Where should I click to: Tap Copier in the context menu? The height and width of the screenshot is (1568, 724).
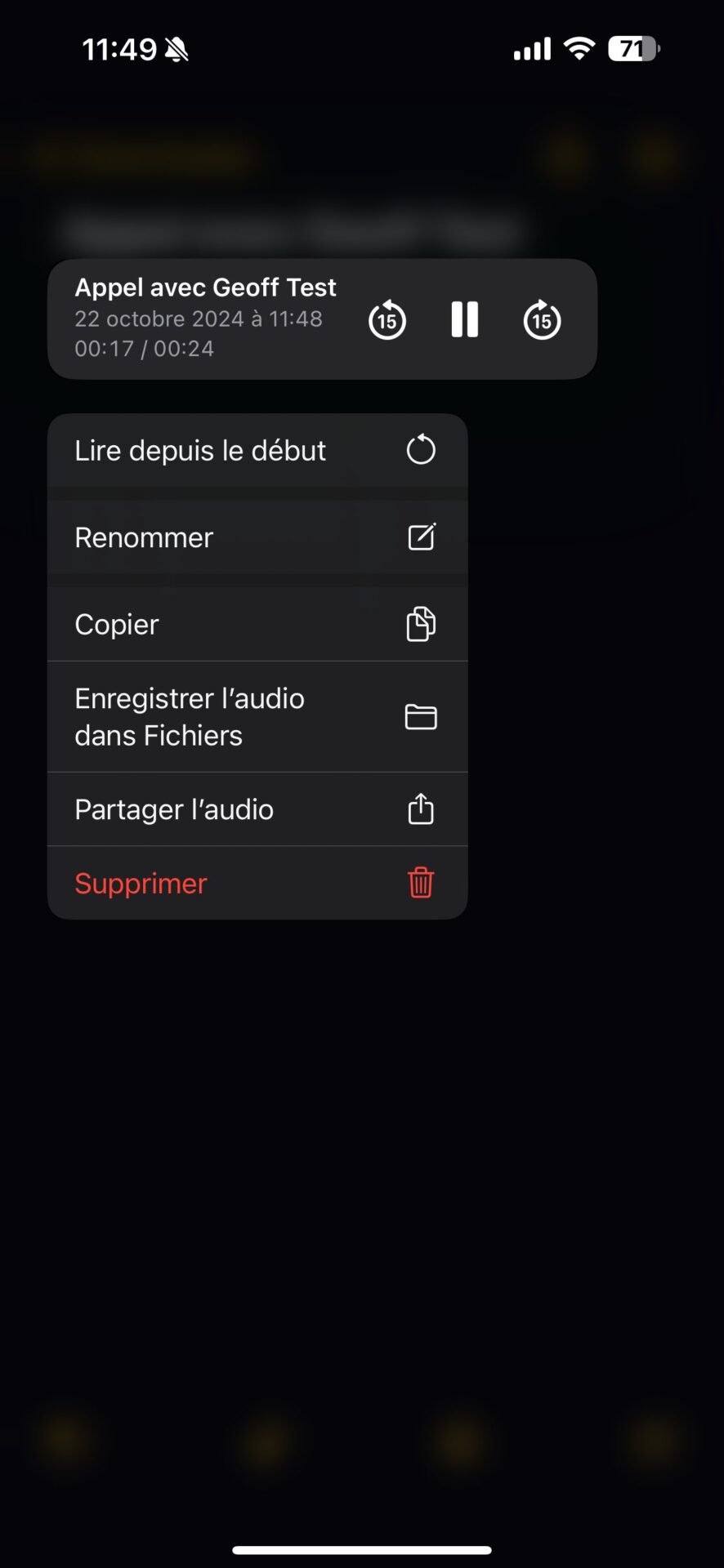pyautogui.click(x=257, y=625)
